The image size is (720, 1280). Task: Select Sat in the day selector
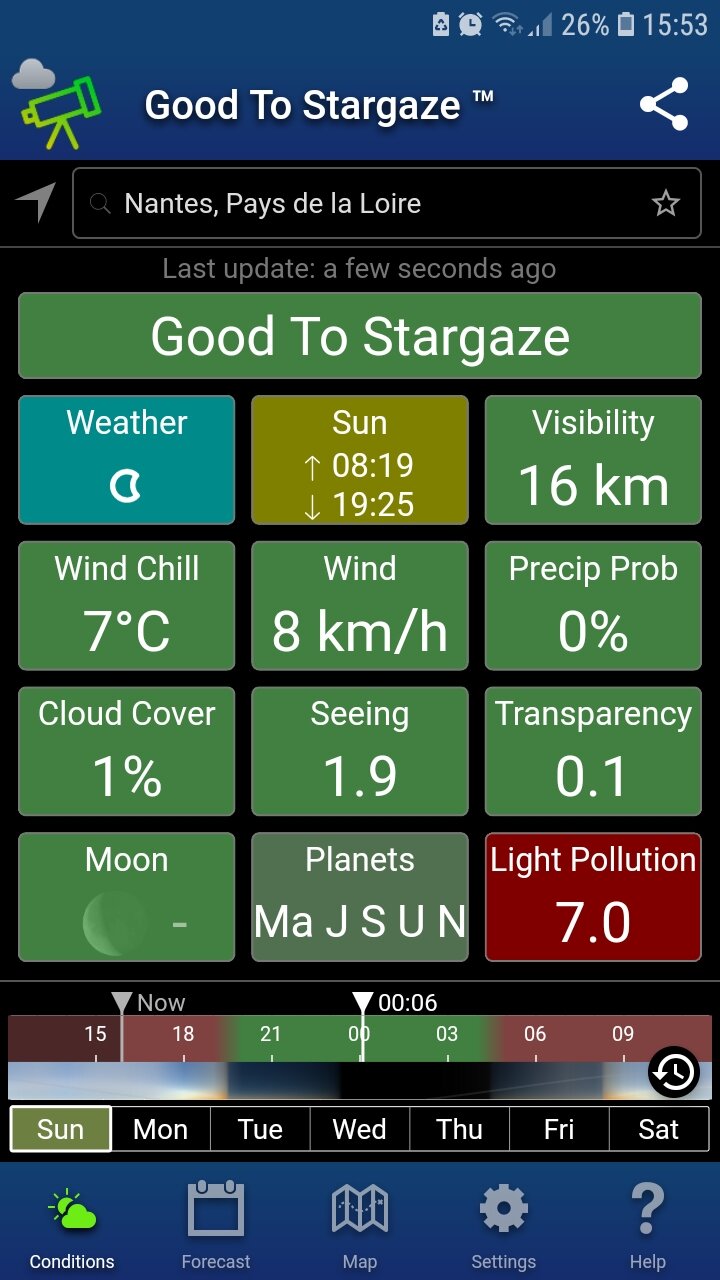pyautogui.click(x=658, y=1130)
